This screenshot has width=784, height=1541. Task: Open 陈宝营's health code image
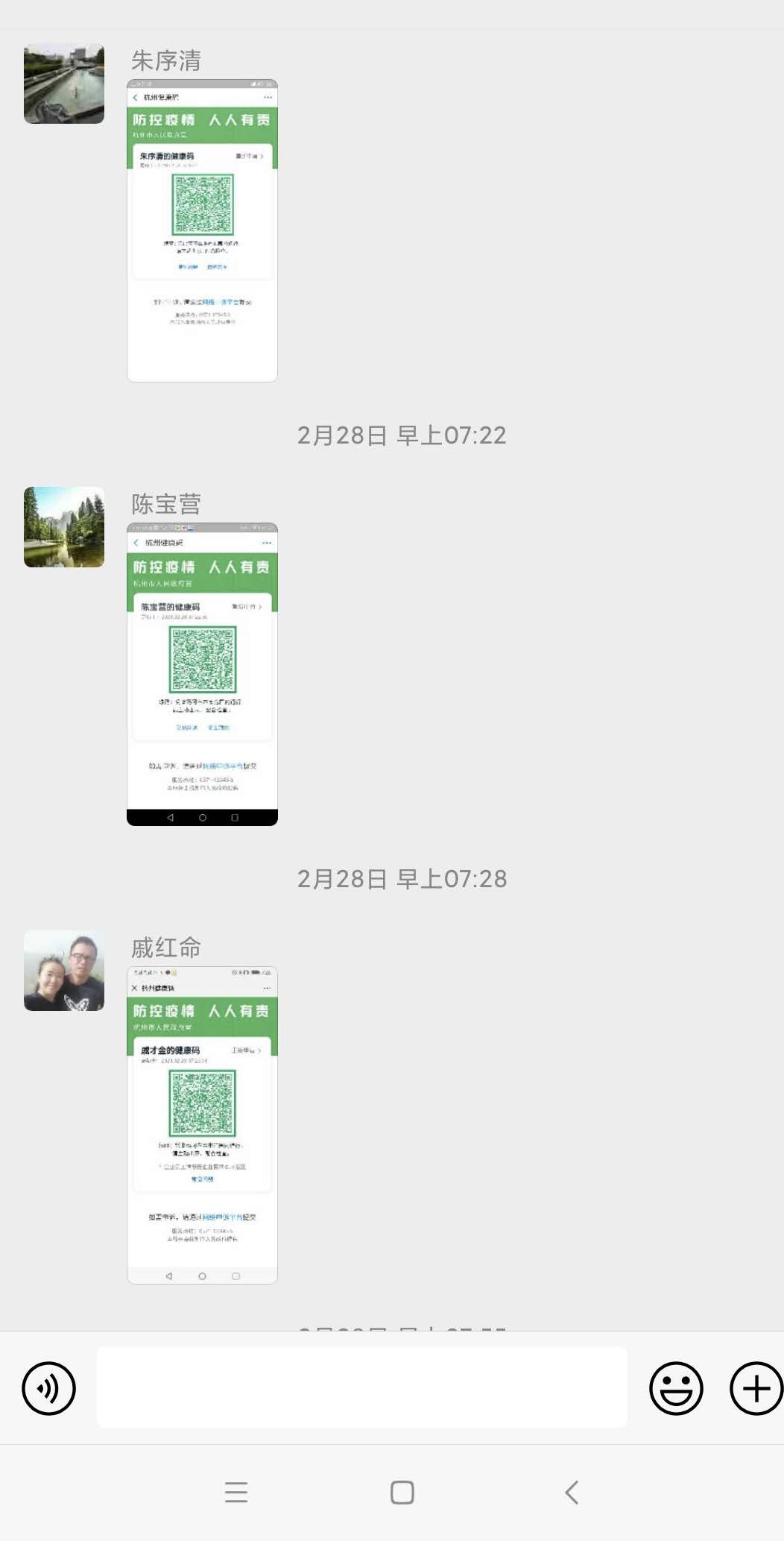(x=202, y=674)
